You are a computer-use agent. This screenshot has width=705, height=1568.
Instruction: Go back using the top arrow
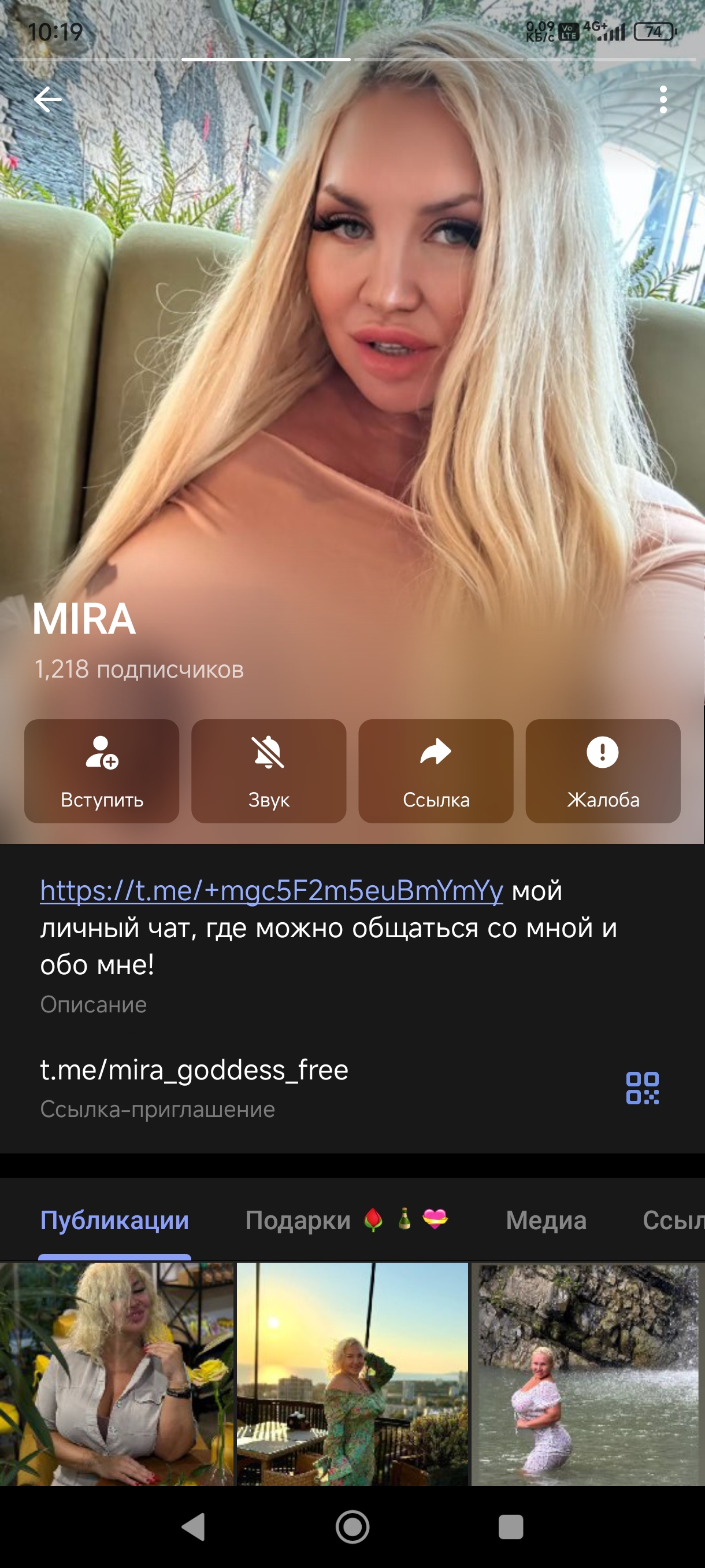(48, 99)
